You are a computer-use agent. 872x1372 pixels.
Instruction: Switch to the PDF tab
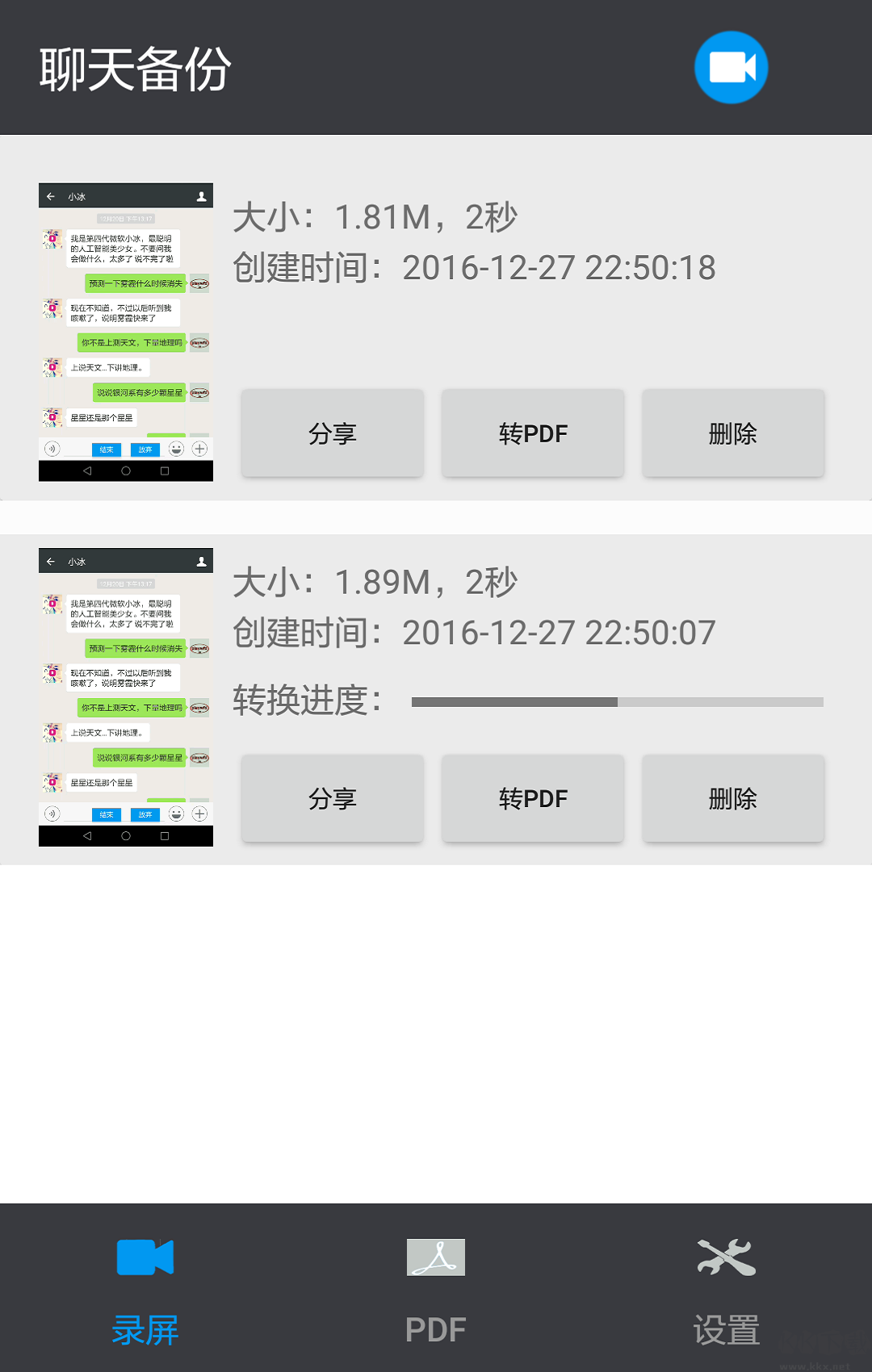point(435,1291)
